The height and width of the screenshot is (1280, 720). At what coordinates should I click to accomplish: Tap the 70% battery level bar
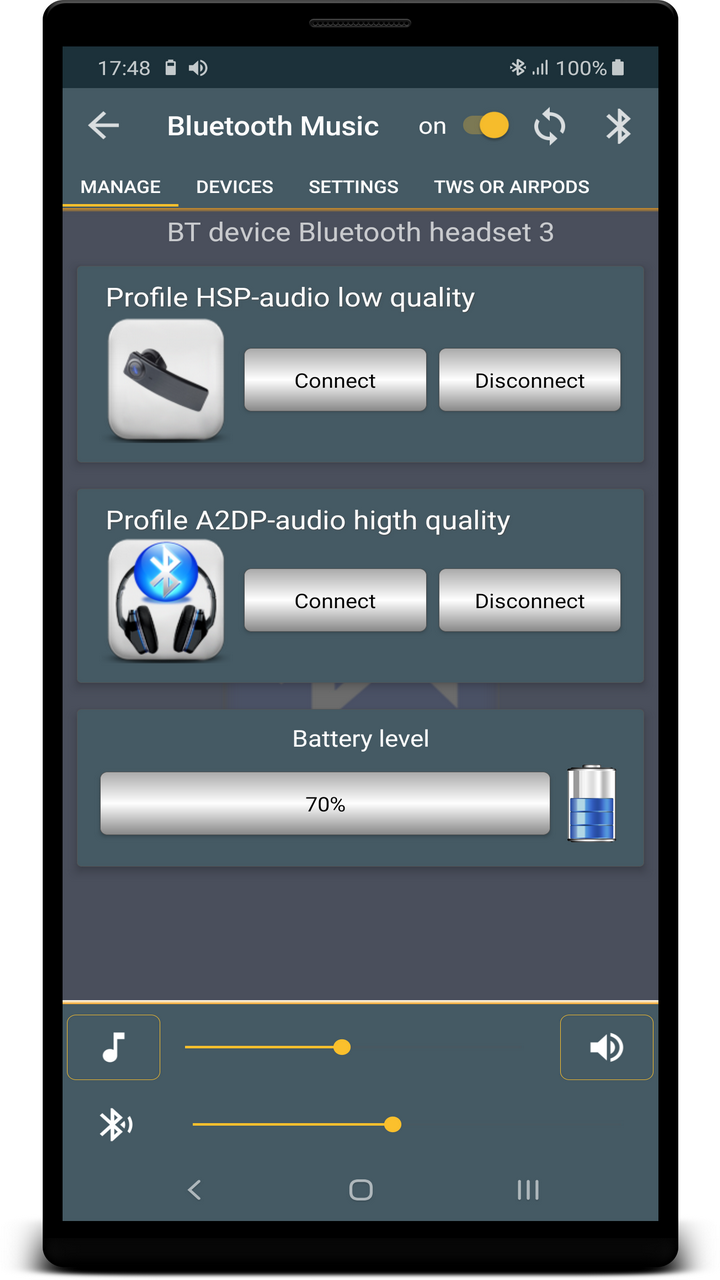[x=324, y=803]
